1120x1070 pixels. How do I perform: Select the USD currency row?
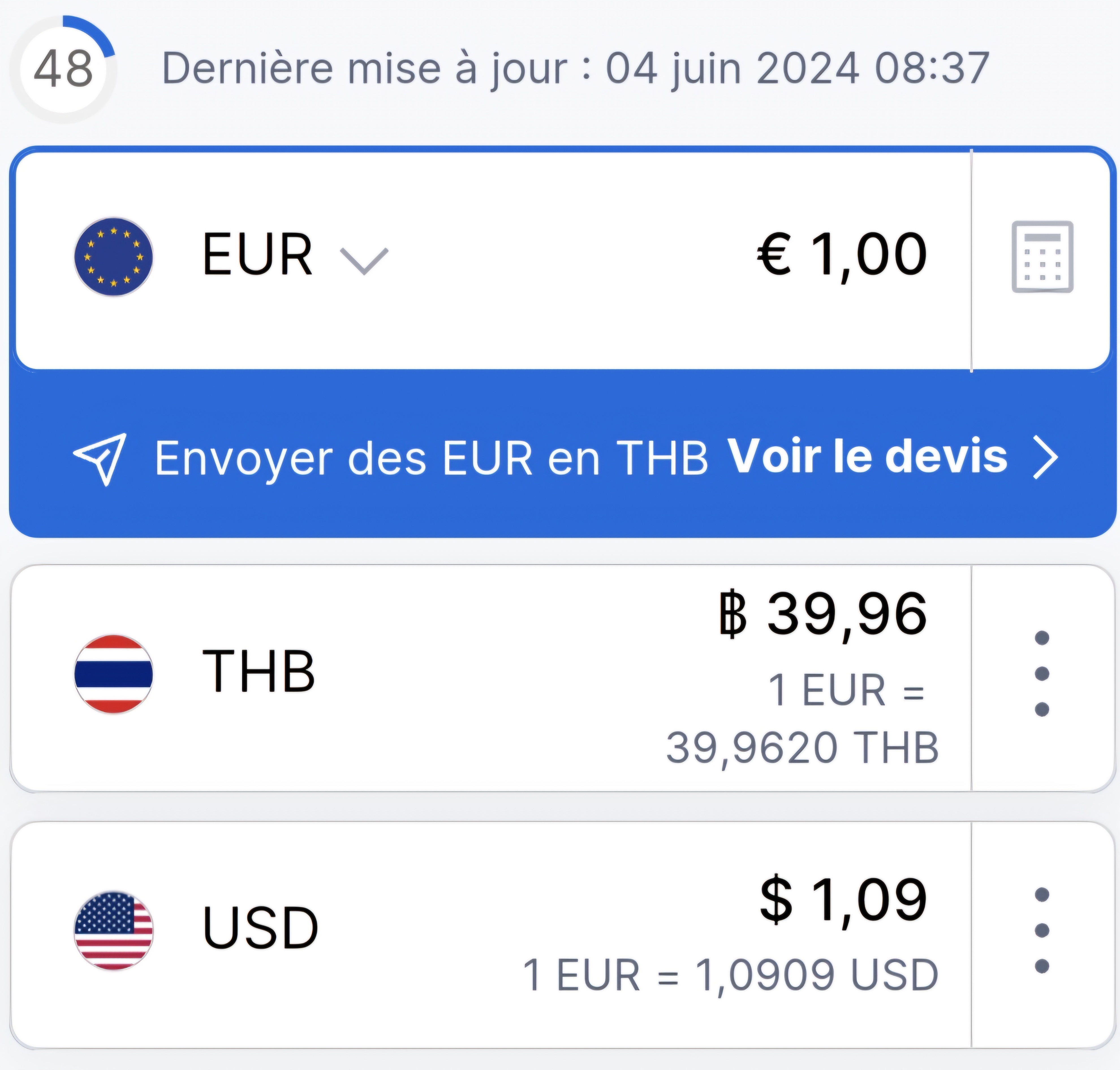click(260, 929)
